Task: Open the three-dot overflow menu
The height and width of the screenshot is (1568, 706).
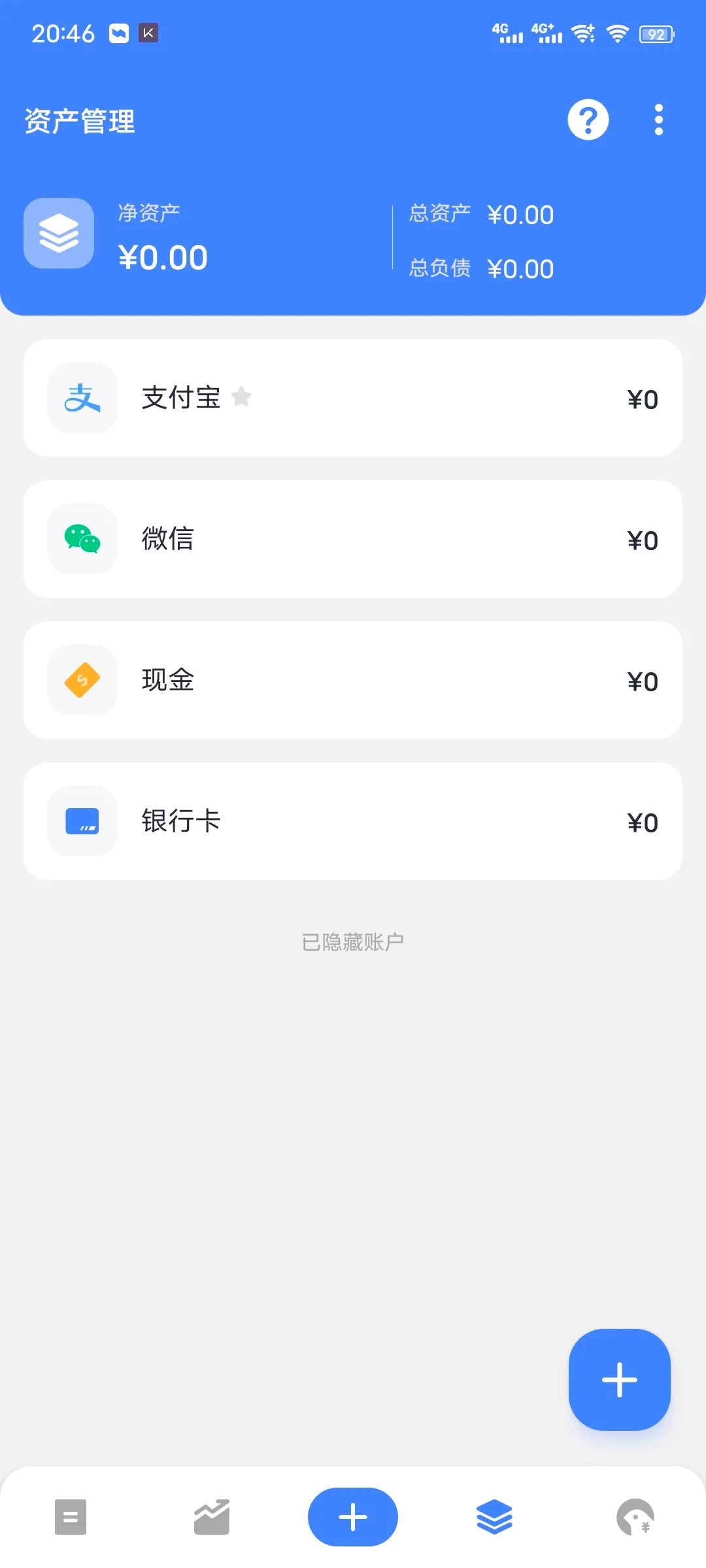Action: [x=658, y=120]
